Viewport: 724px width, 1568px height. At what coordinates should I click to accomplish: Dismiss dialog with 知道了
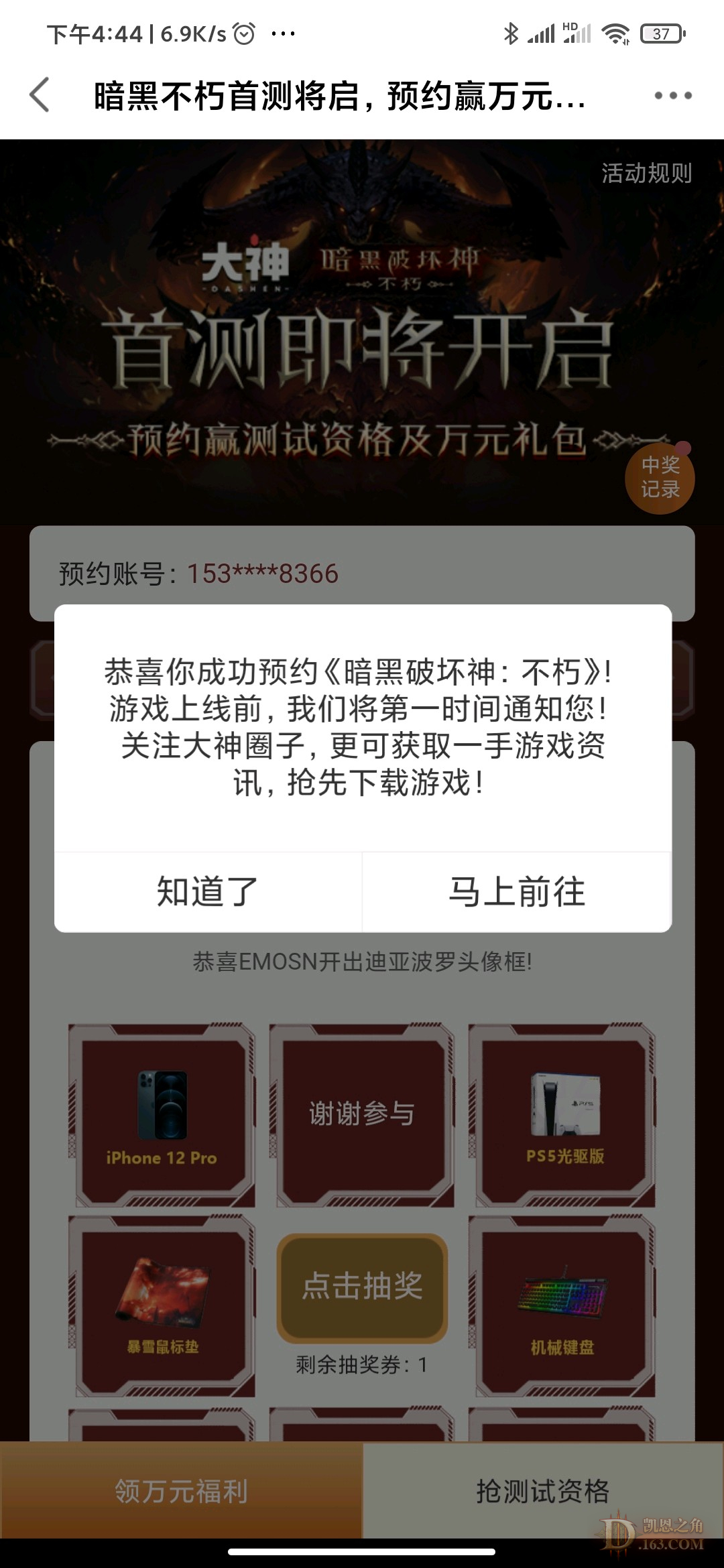coord(208,892)
